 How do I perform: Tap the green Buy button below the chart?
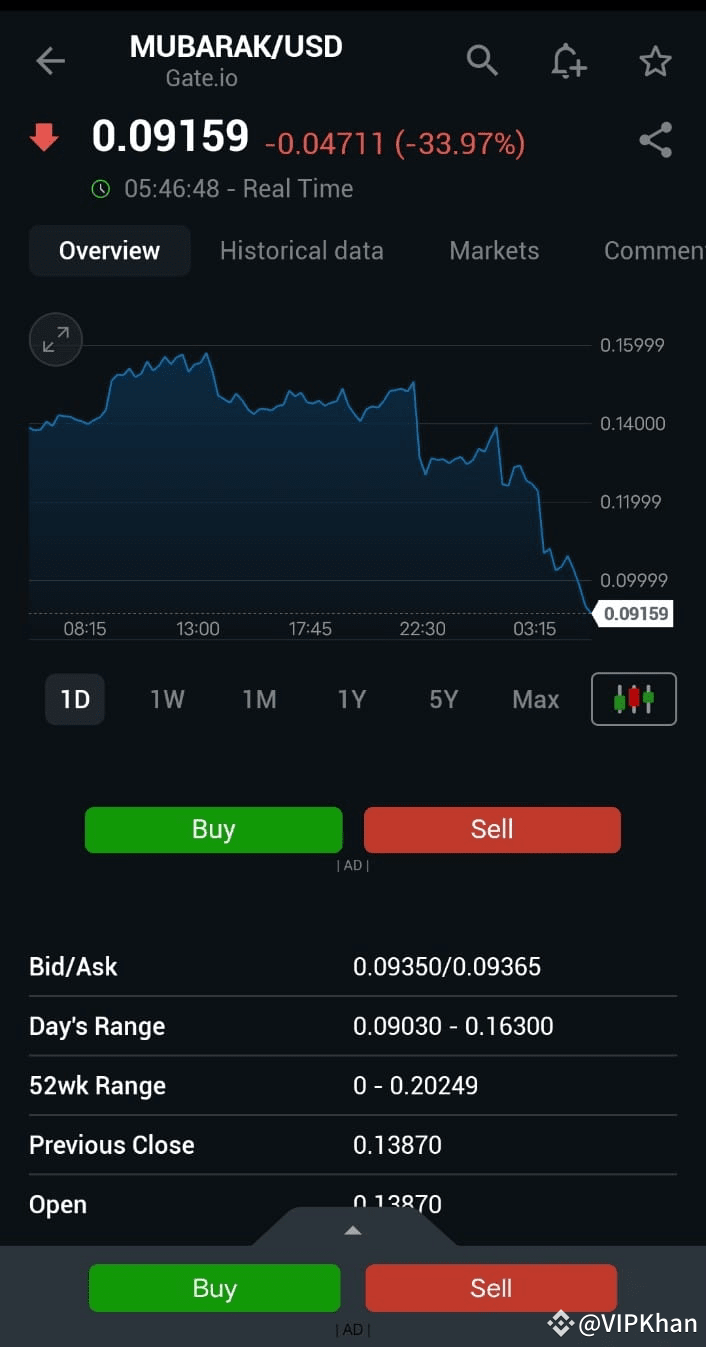pyautogui.click(x=213, y=830)
